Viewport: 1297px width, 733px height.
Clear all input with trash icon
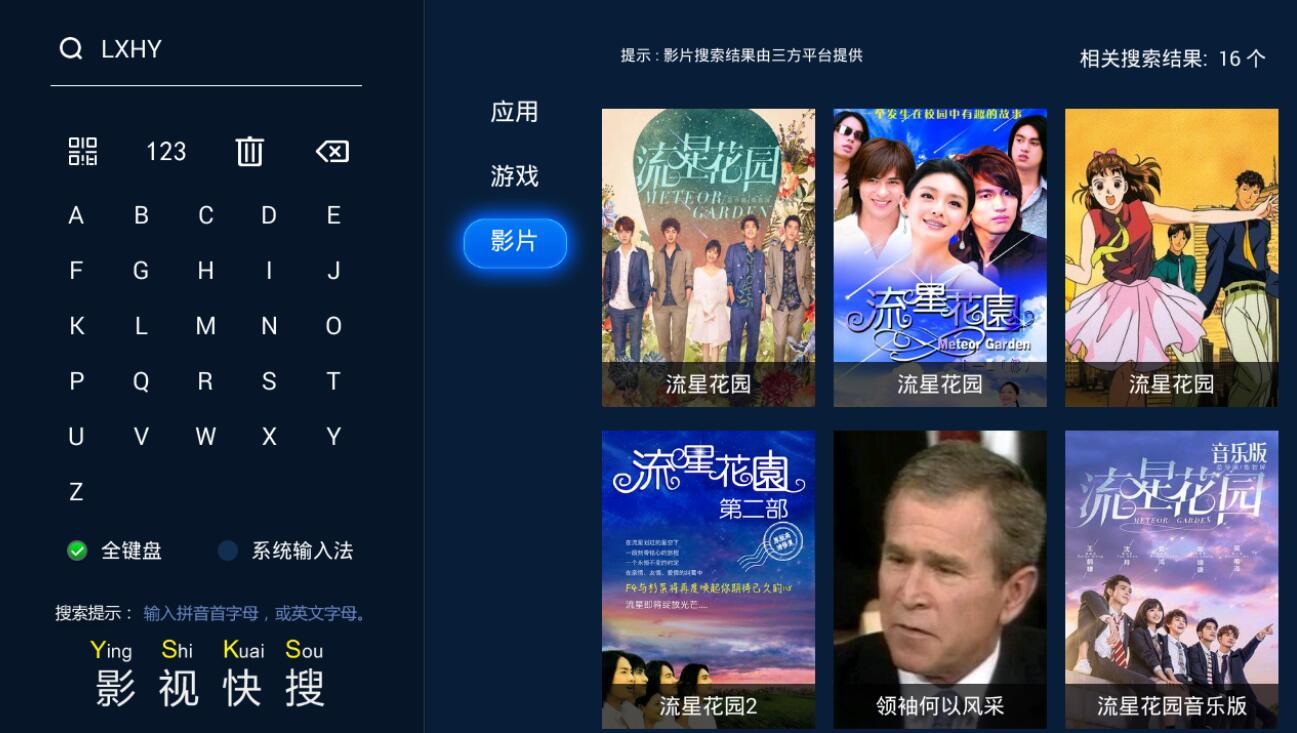click(x=249, y=152)
